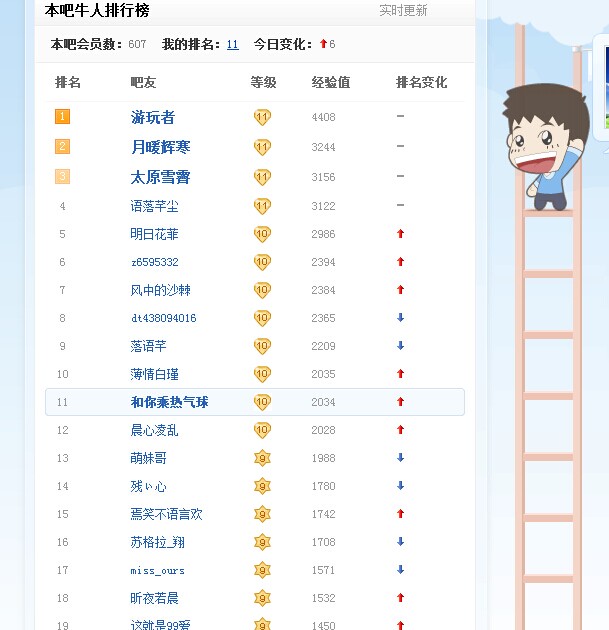Open user 语落芊尘
The height and width of the screenshot is (630, 609).
tap(155, 206)
